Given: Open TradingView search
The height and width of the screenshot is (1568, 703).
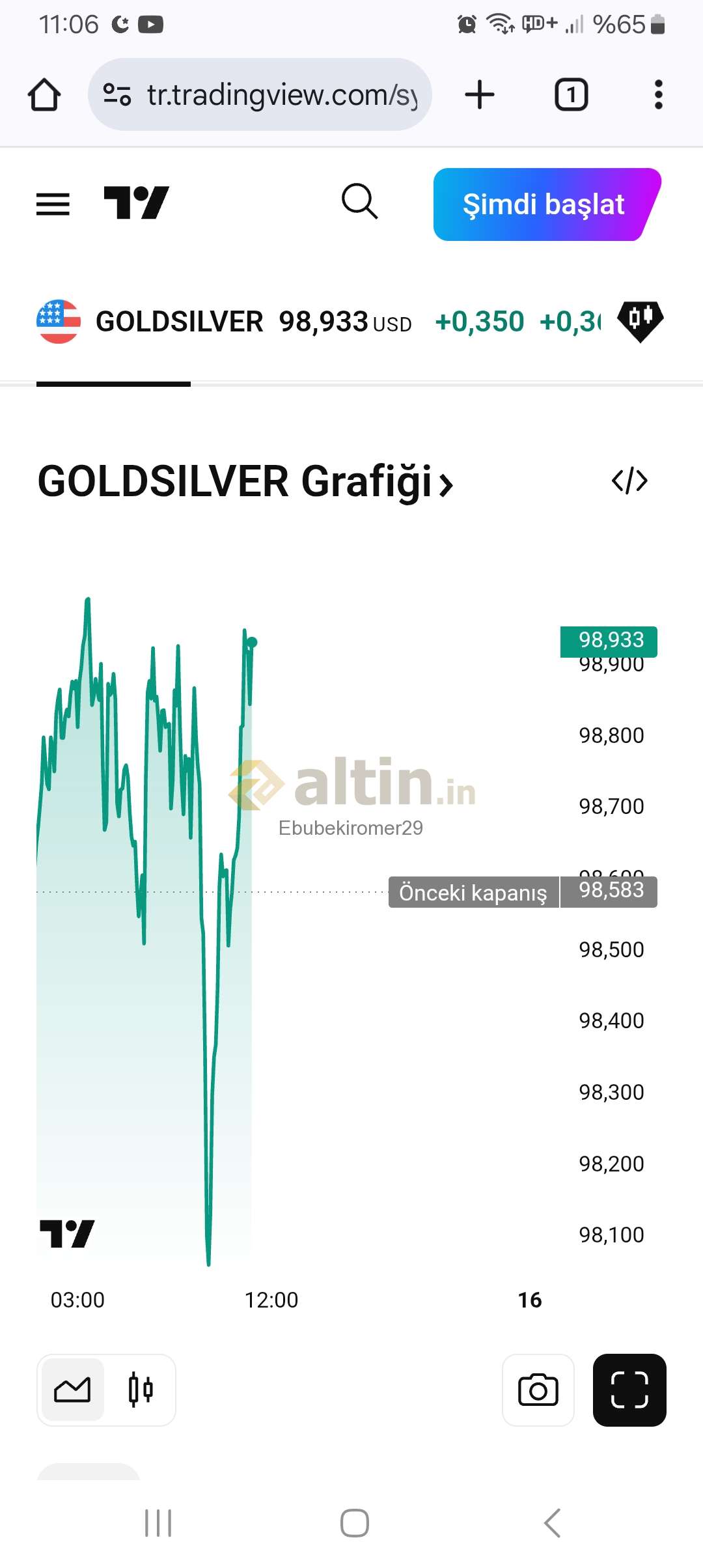Looking at the screenshot, I should pos(360,201).
